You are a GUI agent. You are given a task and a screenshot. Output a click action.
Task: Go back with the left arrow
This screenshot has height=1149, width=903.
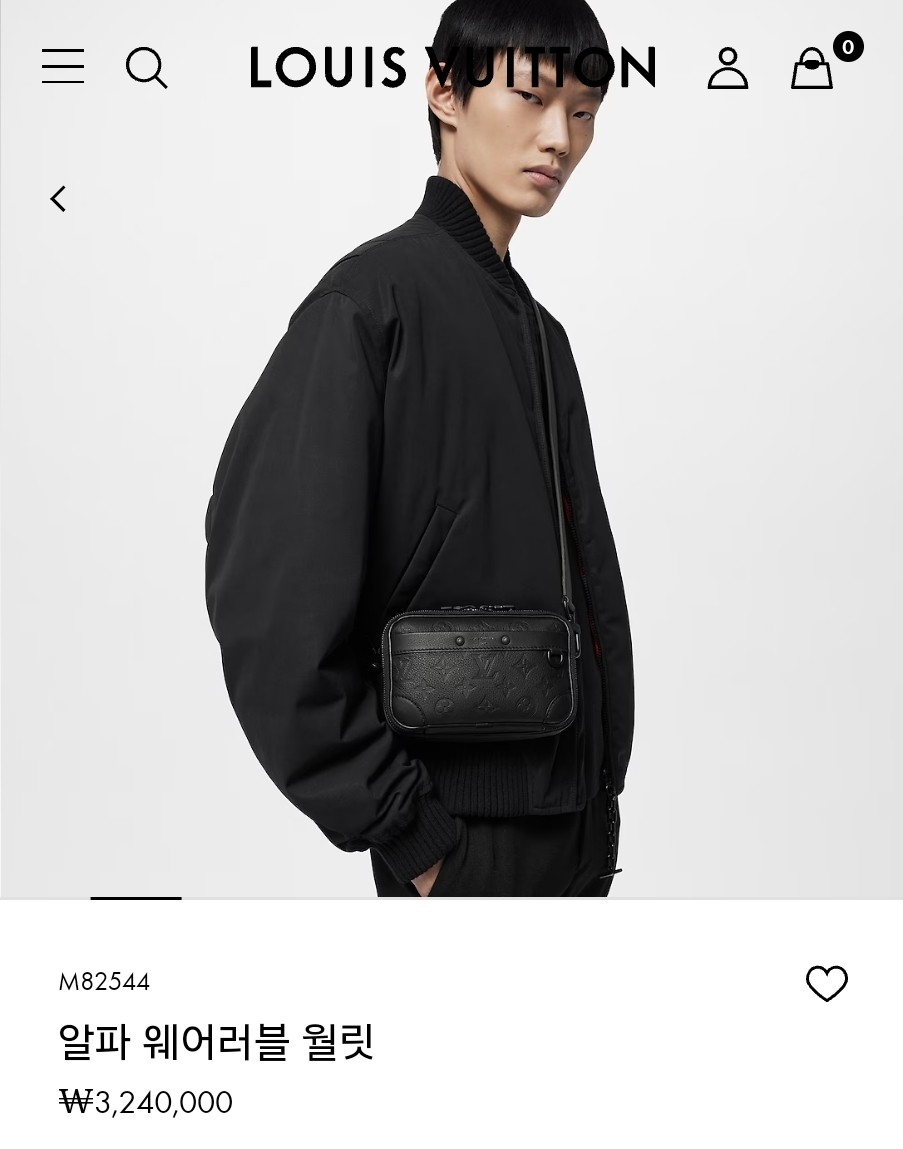point(59,199)
